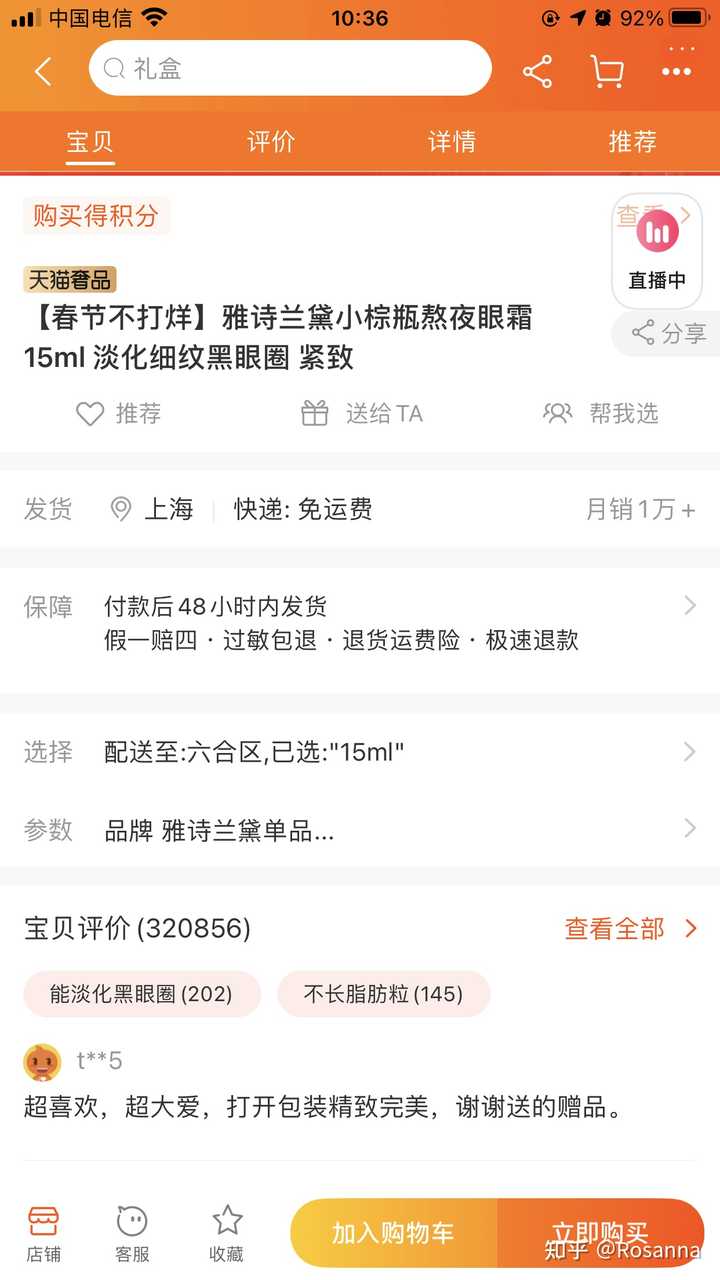Switch to the 推荐 tab
Viewport: 720px width, 1280px height.
tap(633, 142)
